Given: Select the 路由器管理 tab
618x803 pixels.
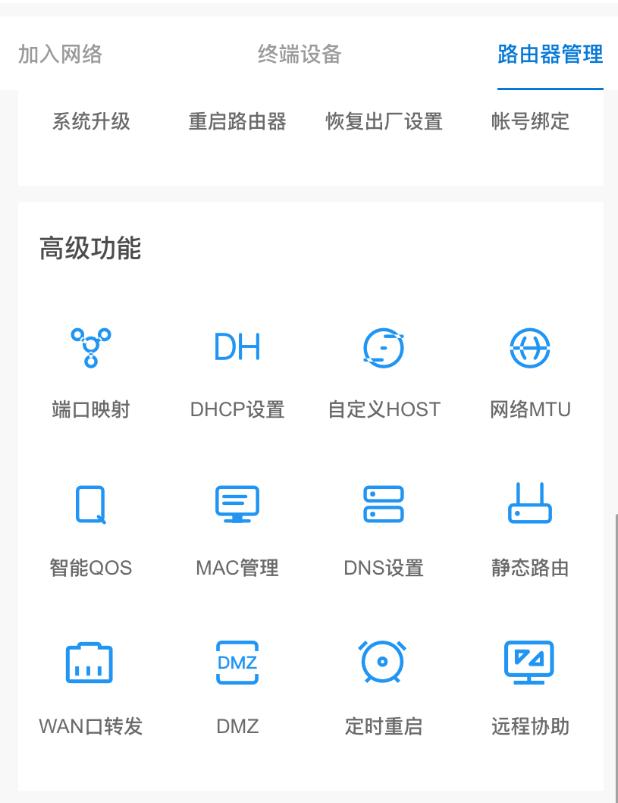Looking at the screenshot, I should tap(550, 54).
